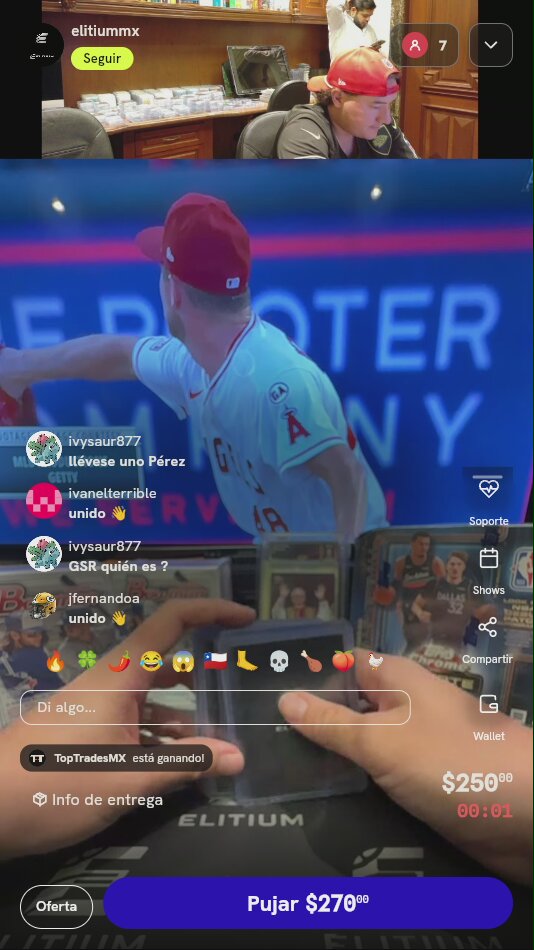The image size is (534, 950).
Task: Send the skull emoji reaction
Action: [278, 662]
